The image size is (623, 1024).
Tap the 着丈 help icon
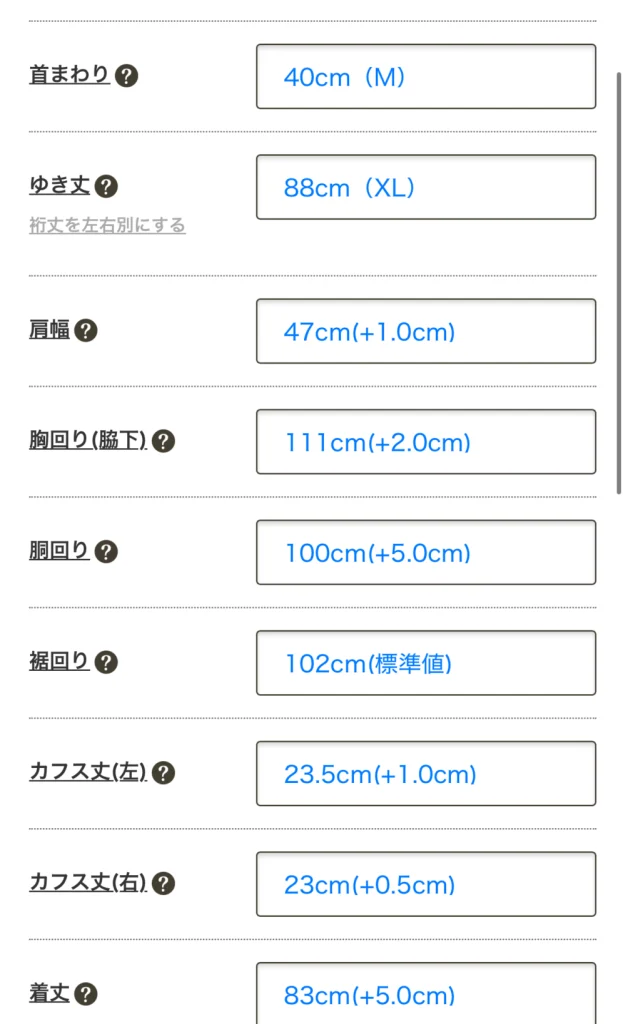pos(86,994)
